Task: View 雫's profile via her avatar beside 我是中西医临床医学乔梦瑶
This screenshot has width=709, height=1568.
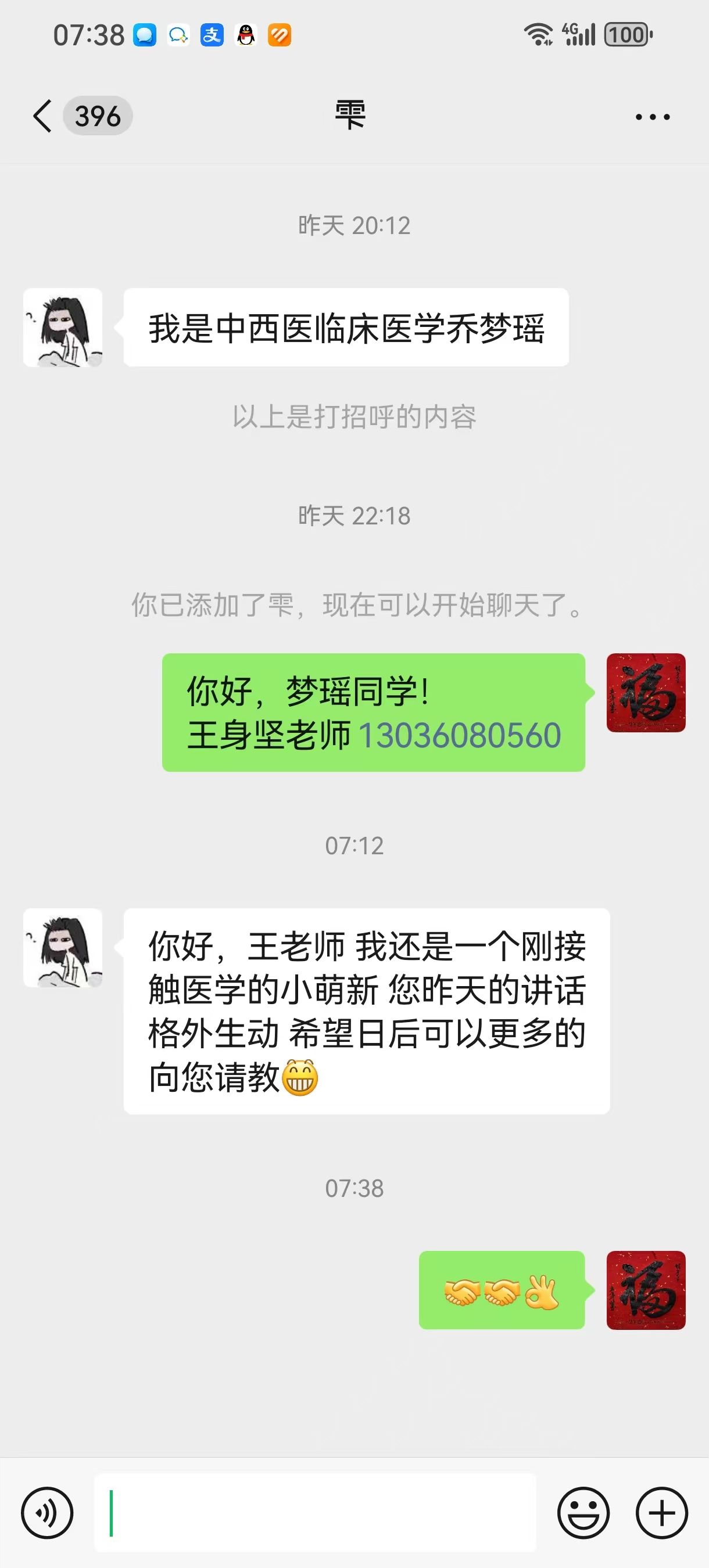Action: (x=63, y=328)
